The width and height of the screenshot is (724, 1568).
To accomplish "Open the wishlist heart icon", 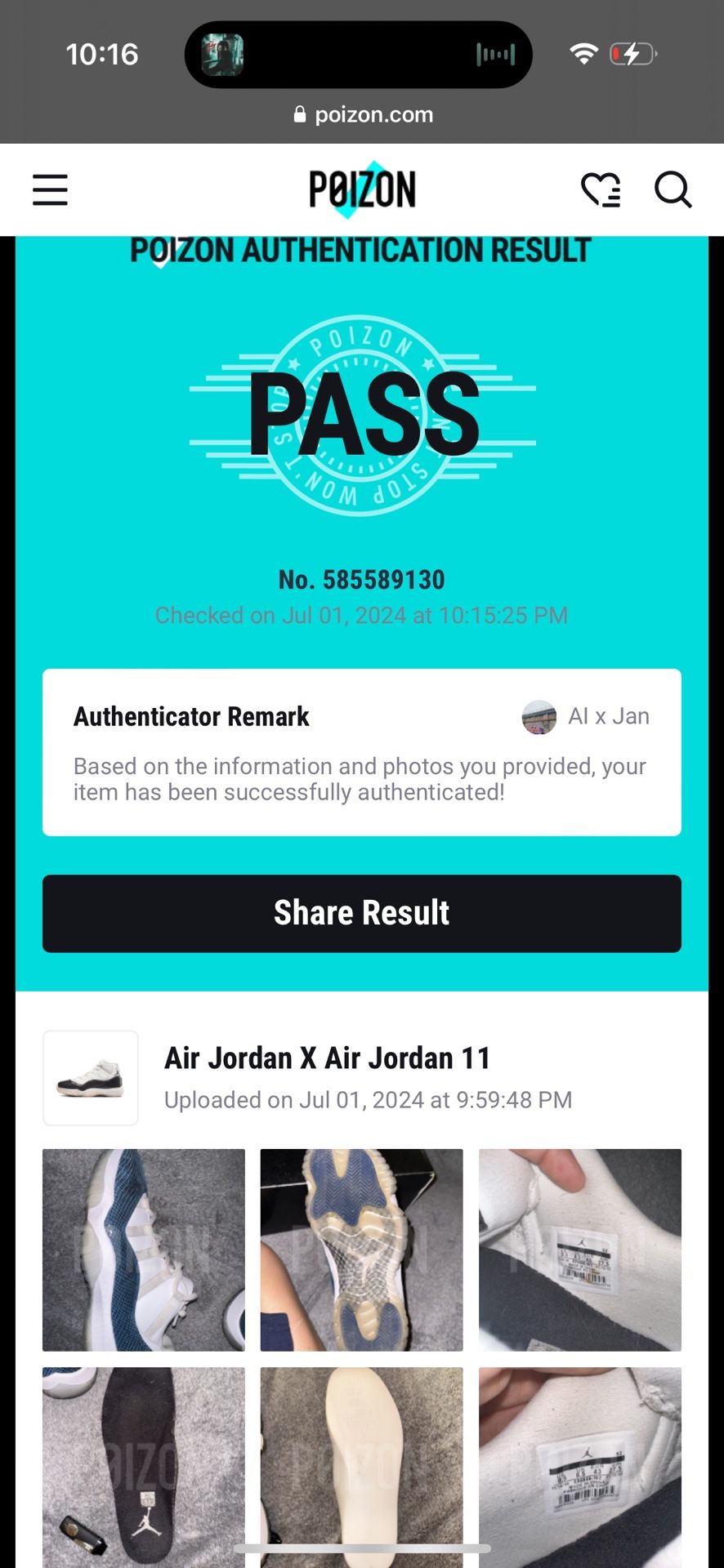I will point(601,190).
